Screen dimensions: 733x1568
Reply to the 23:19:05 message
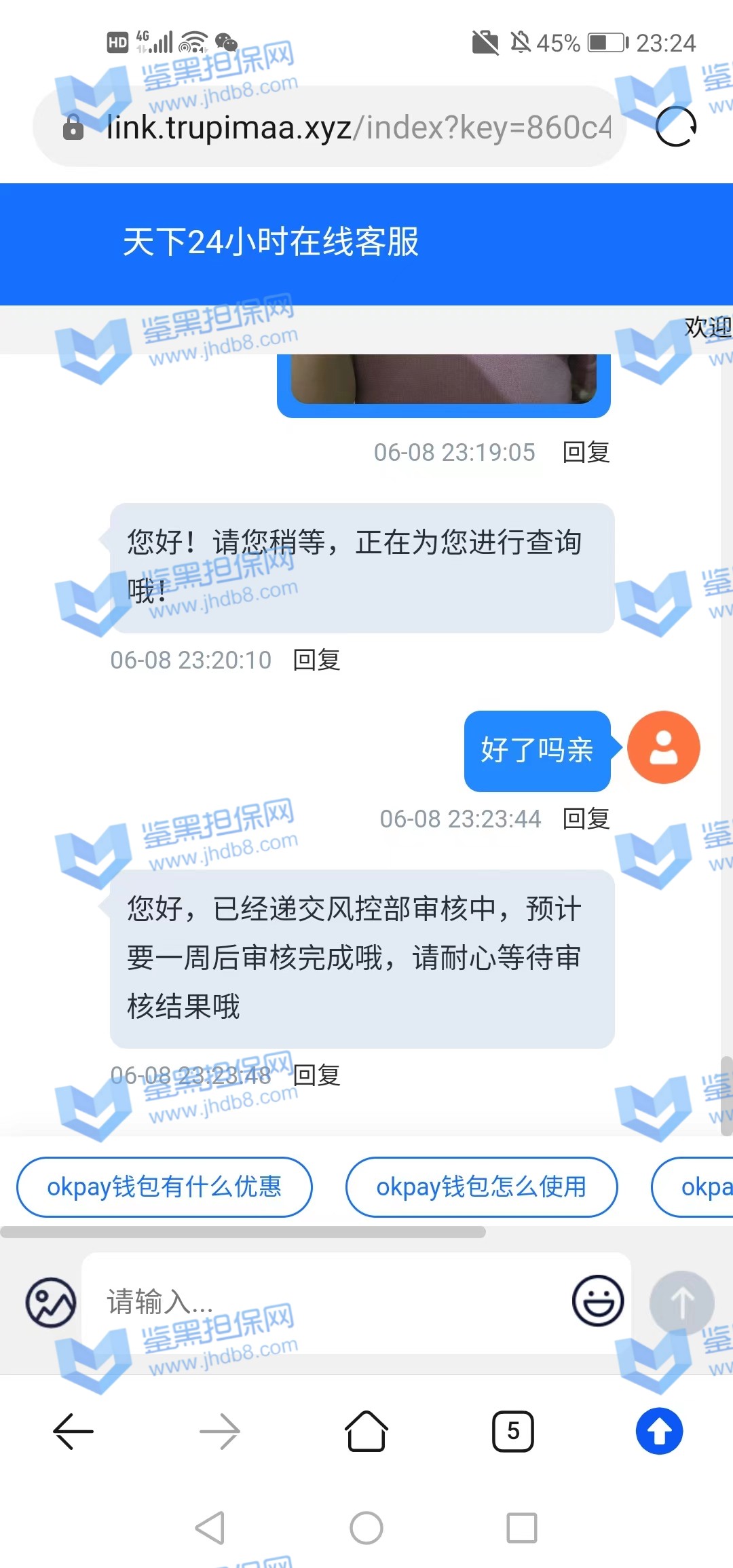click(586, 452)
